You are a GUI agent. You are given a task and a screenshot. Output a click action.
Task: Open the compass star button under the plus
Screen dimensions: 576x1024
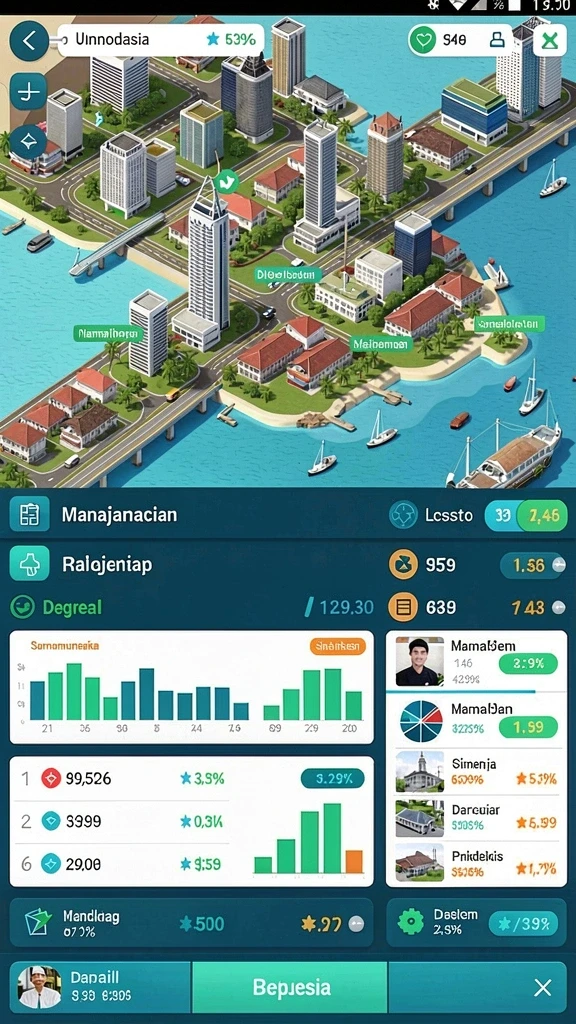pyautogui.click(x=29, y=142)
